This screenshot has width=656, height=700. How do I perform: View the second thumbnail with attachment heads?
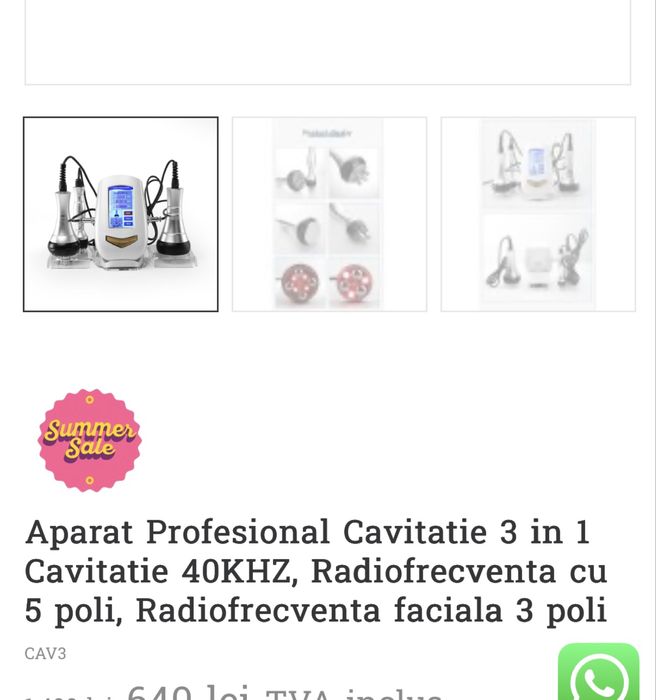(329, 214)
